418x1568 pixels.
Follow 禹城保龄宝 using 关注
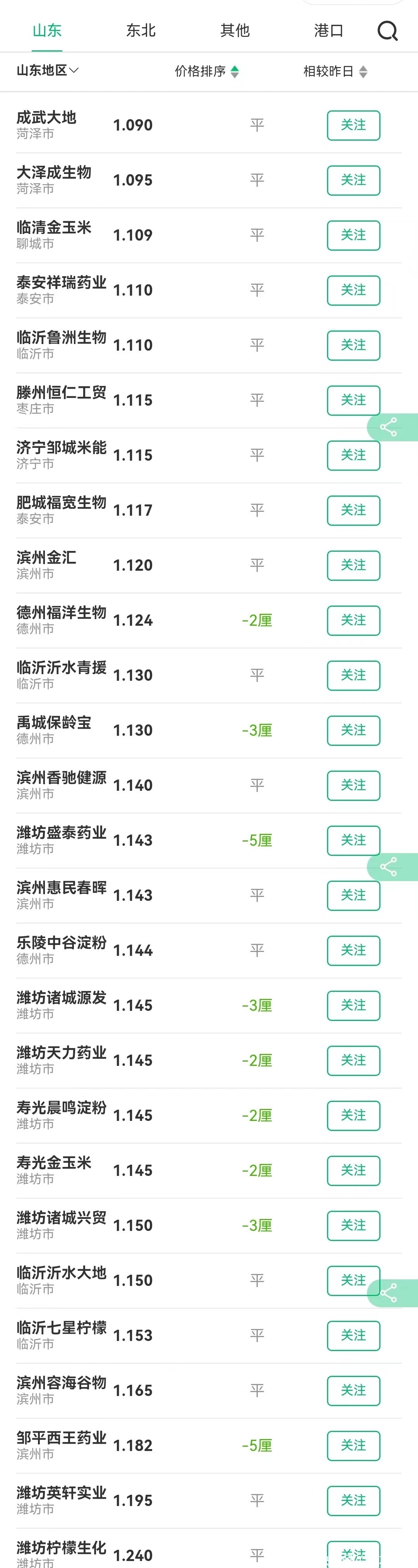353,730
